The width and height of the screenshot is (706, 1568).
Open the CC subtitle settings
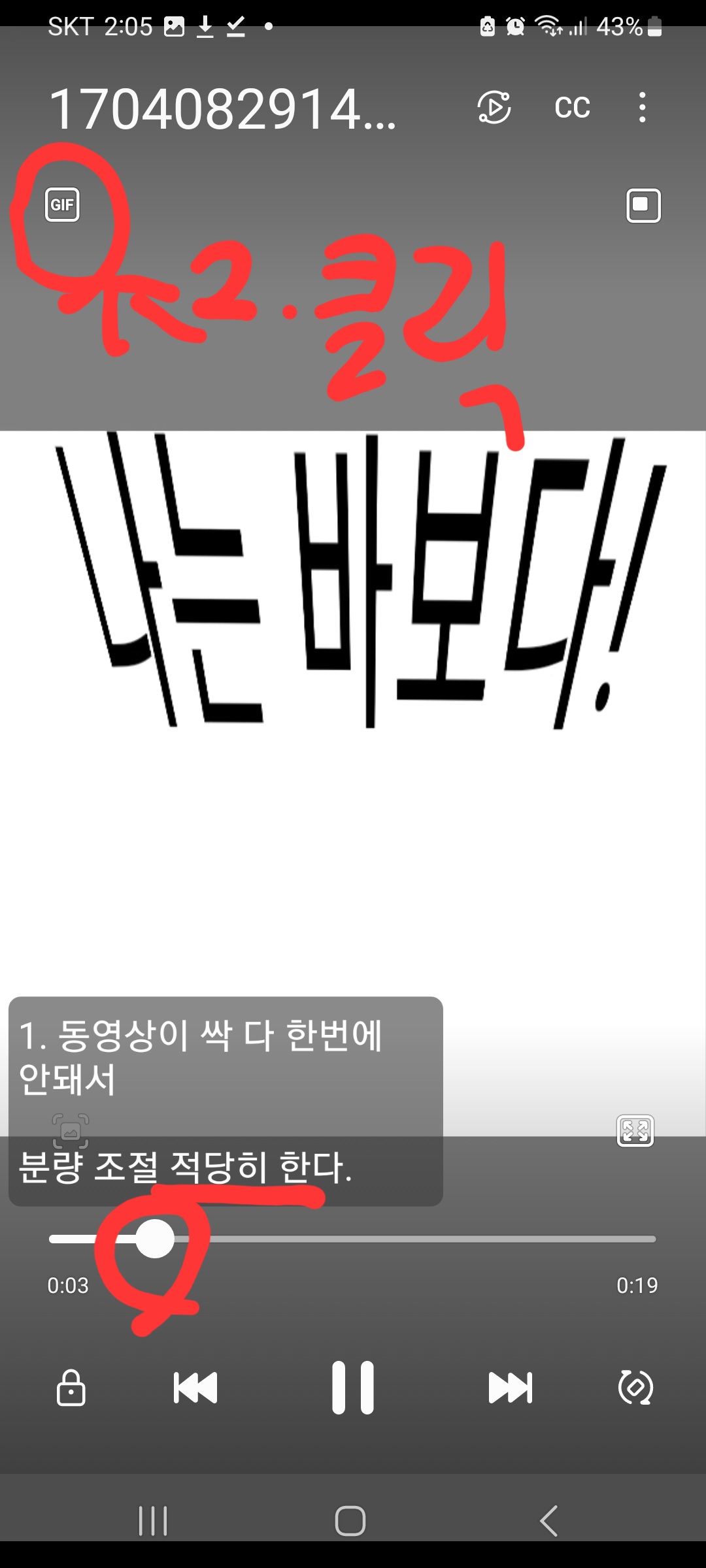pos(572,108)
